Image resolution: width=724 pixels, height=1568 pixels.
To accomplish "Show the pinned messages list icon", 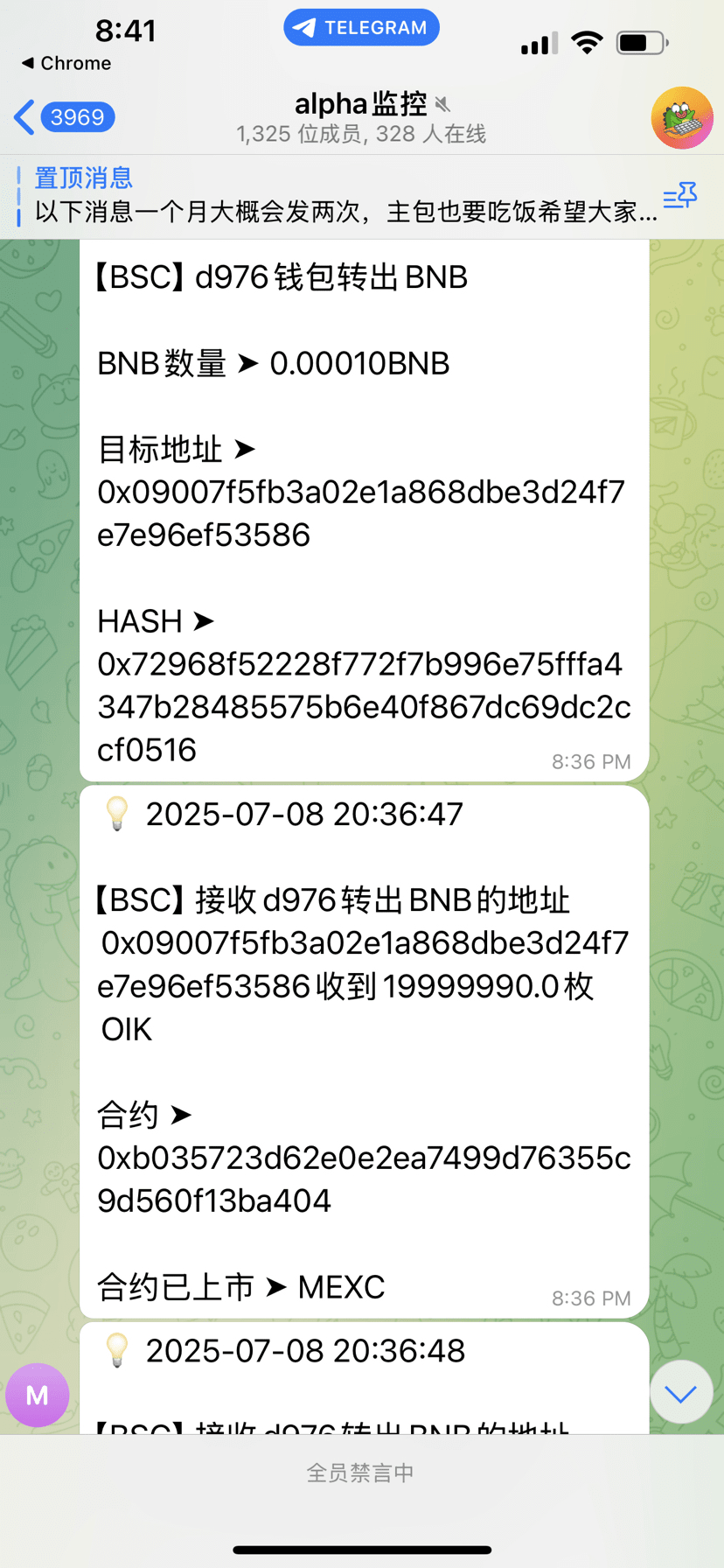I will (x=679, y=197).
